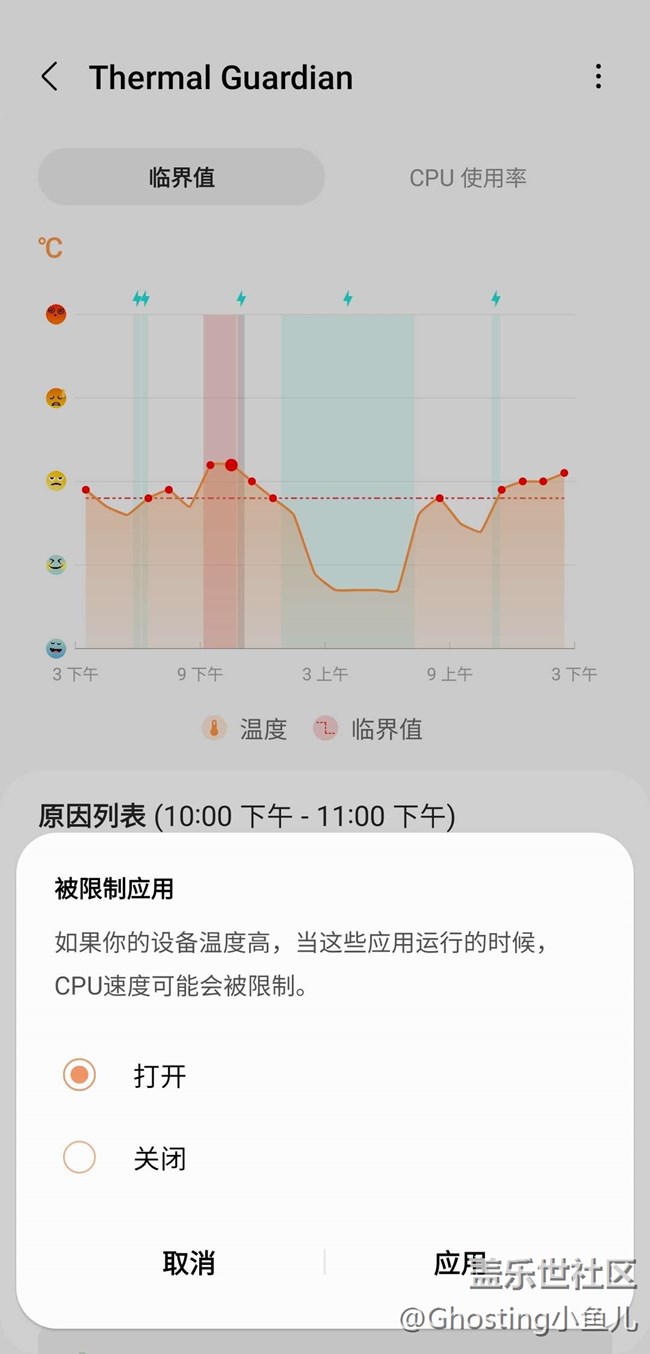The image size is (650, 1354).
Task: Select the 打开 radio option
Action: [79, 1075]
